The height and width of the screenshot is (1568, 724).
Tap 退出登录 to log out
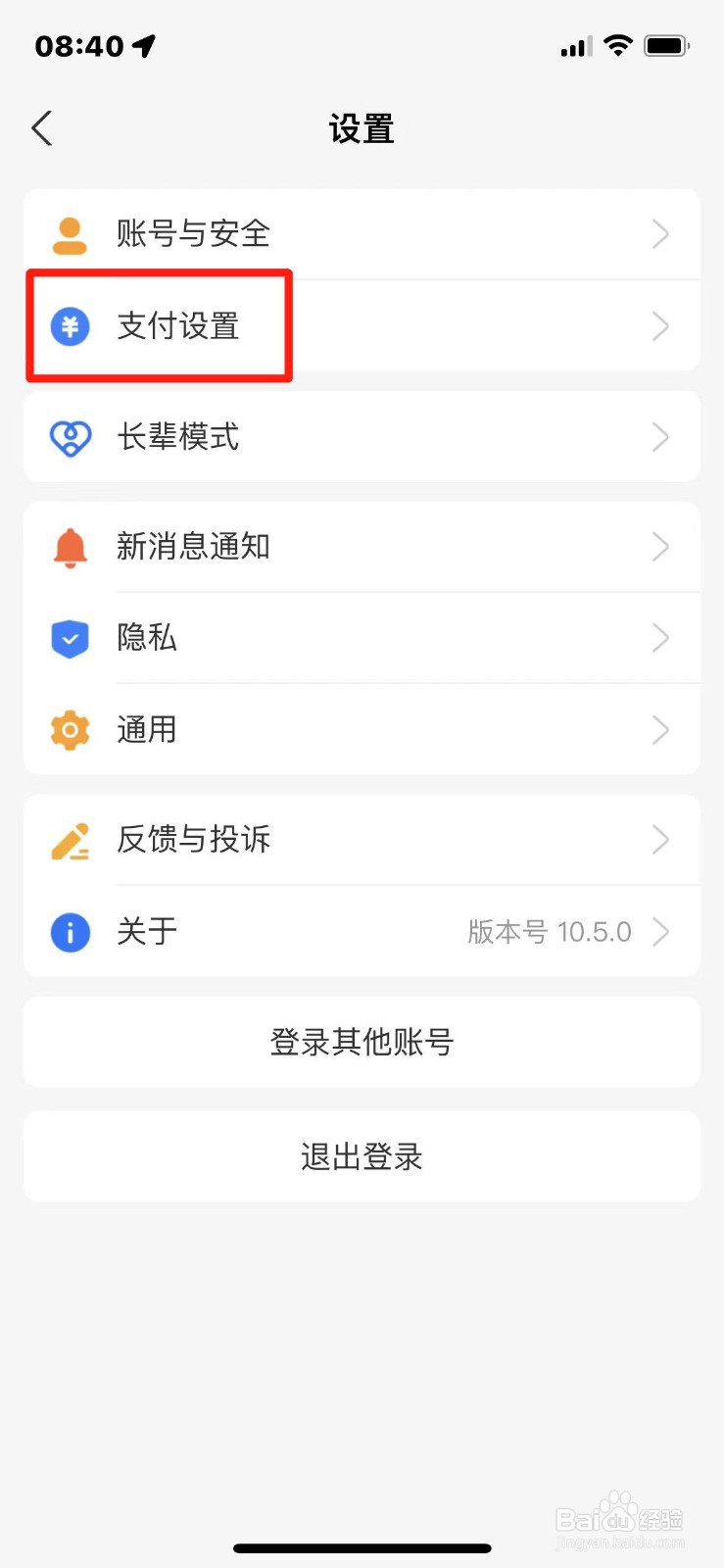click(x=362, y=1157)
